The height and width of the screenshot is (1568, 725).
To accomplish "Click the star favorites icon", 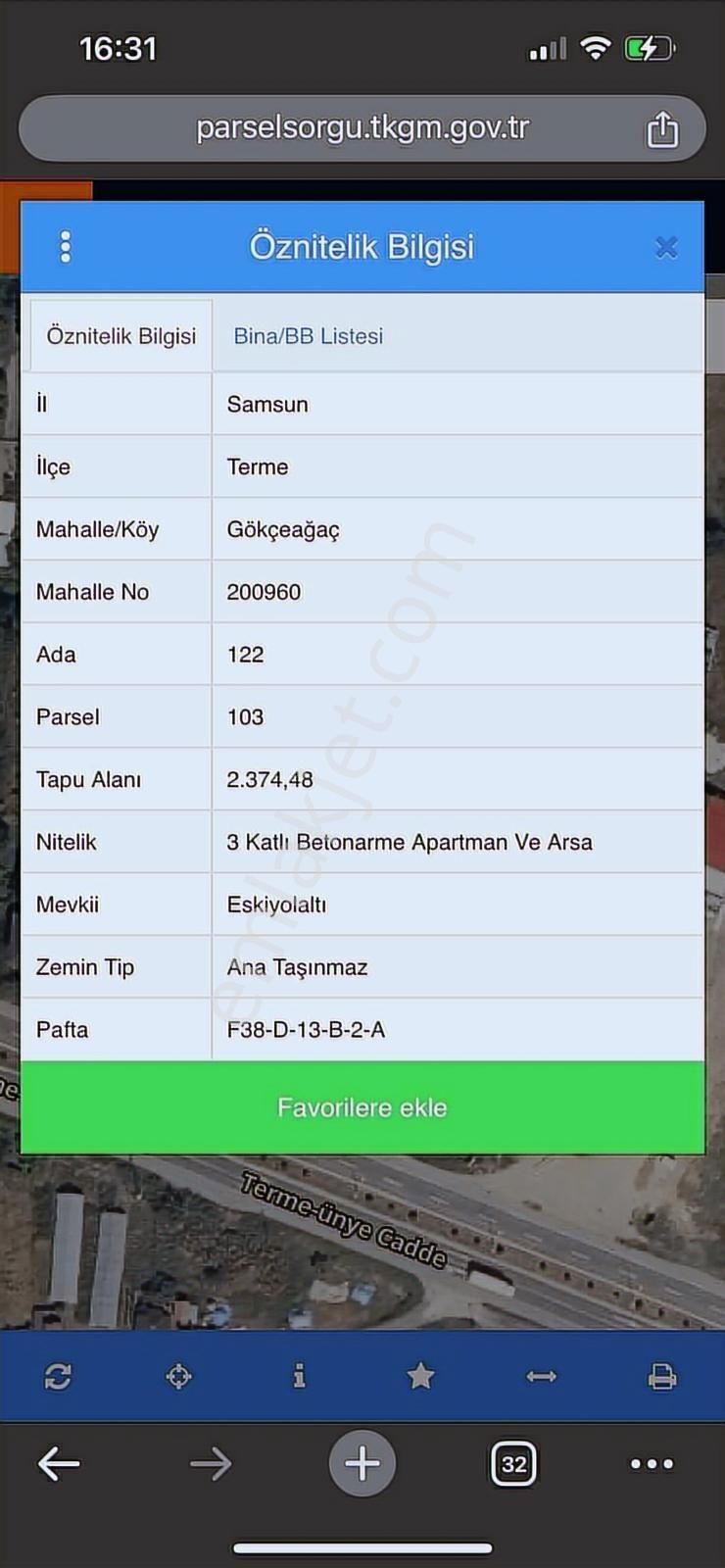I will 421,1375.
